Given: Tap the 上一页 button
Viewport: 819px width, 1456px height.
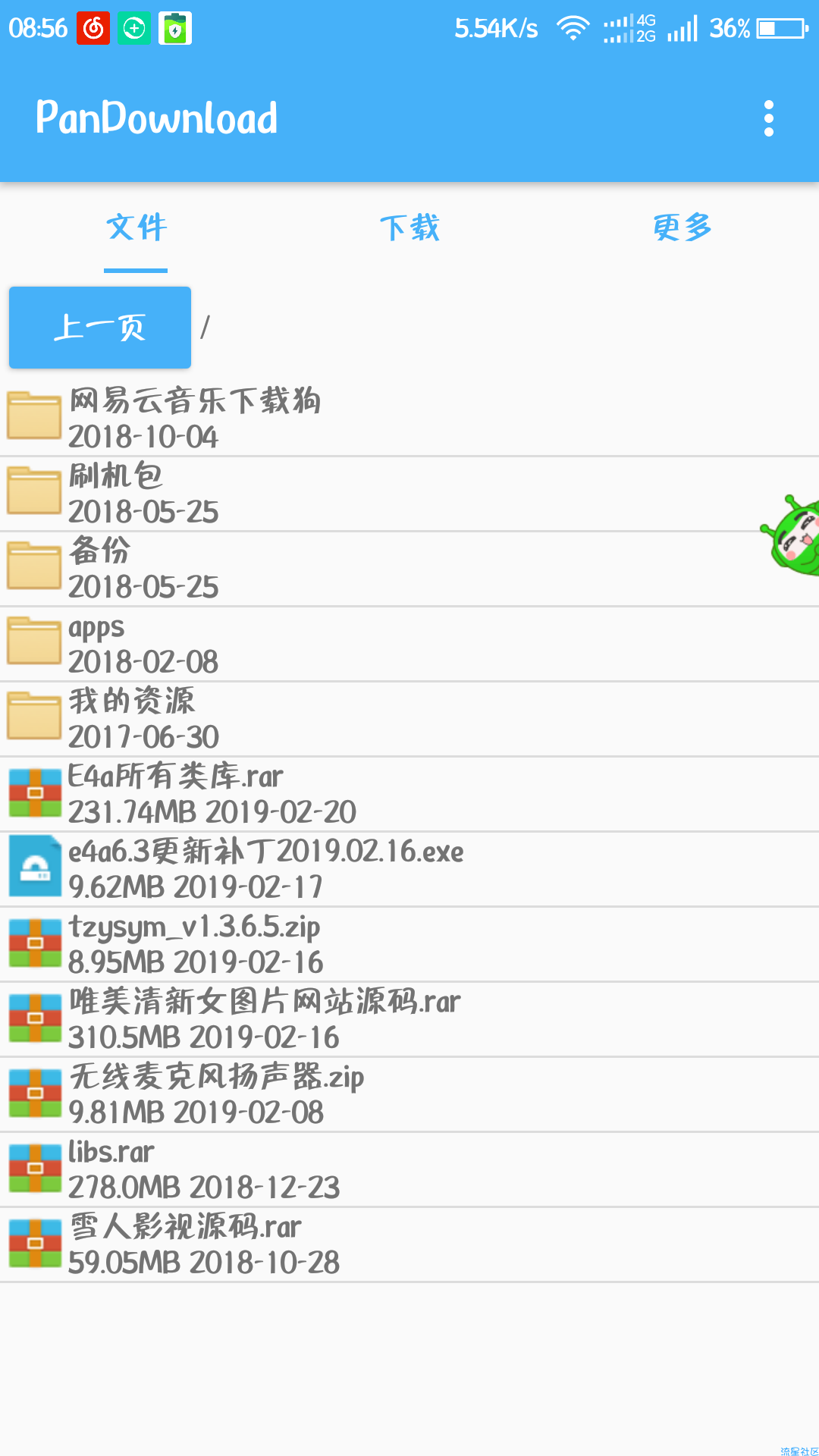Looking at the screenshot, I should pyautogui.click(x=100, y=328).
